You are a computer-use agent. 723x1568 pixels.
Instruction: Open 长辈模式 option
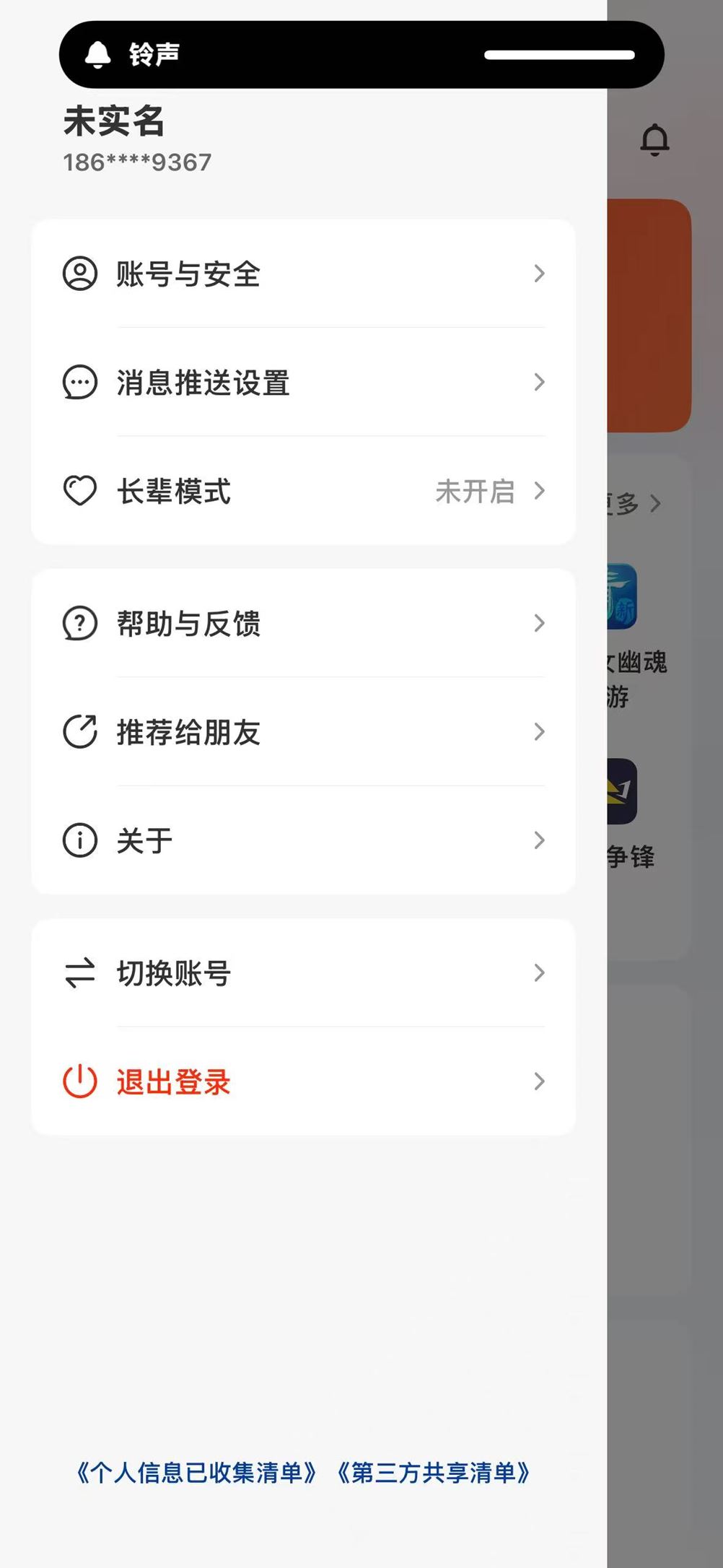[303, 492]
